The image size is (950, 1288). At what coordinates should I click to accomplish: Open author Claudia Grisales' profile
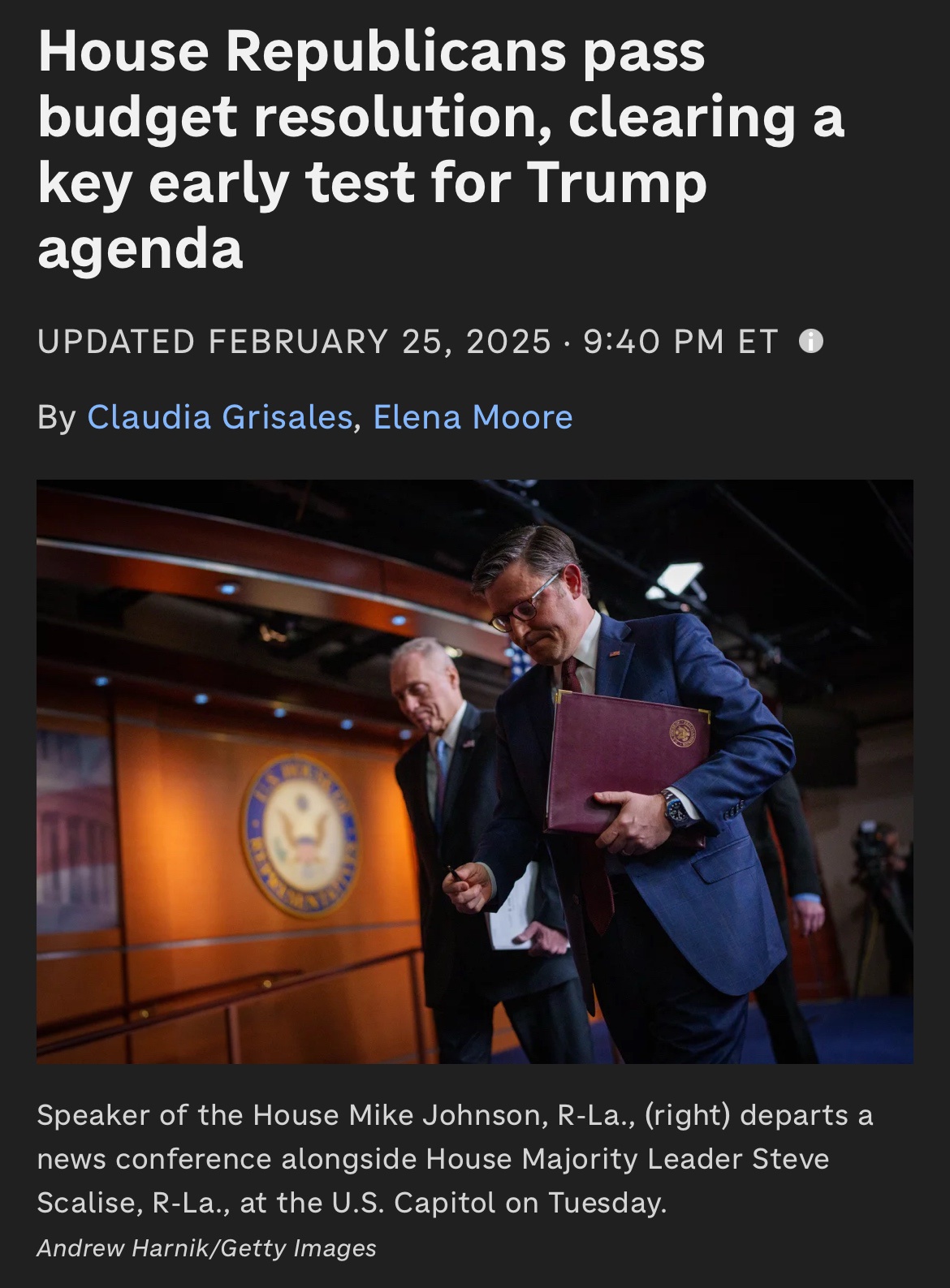[219, 417]
